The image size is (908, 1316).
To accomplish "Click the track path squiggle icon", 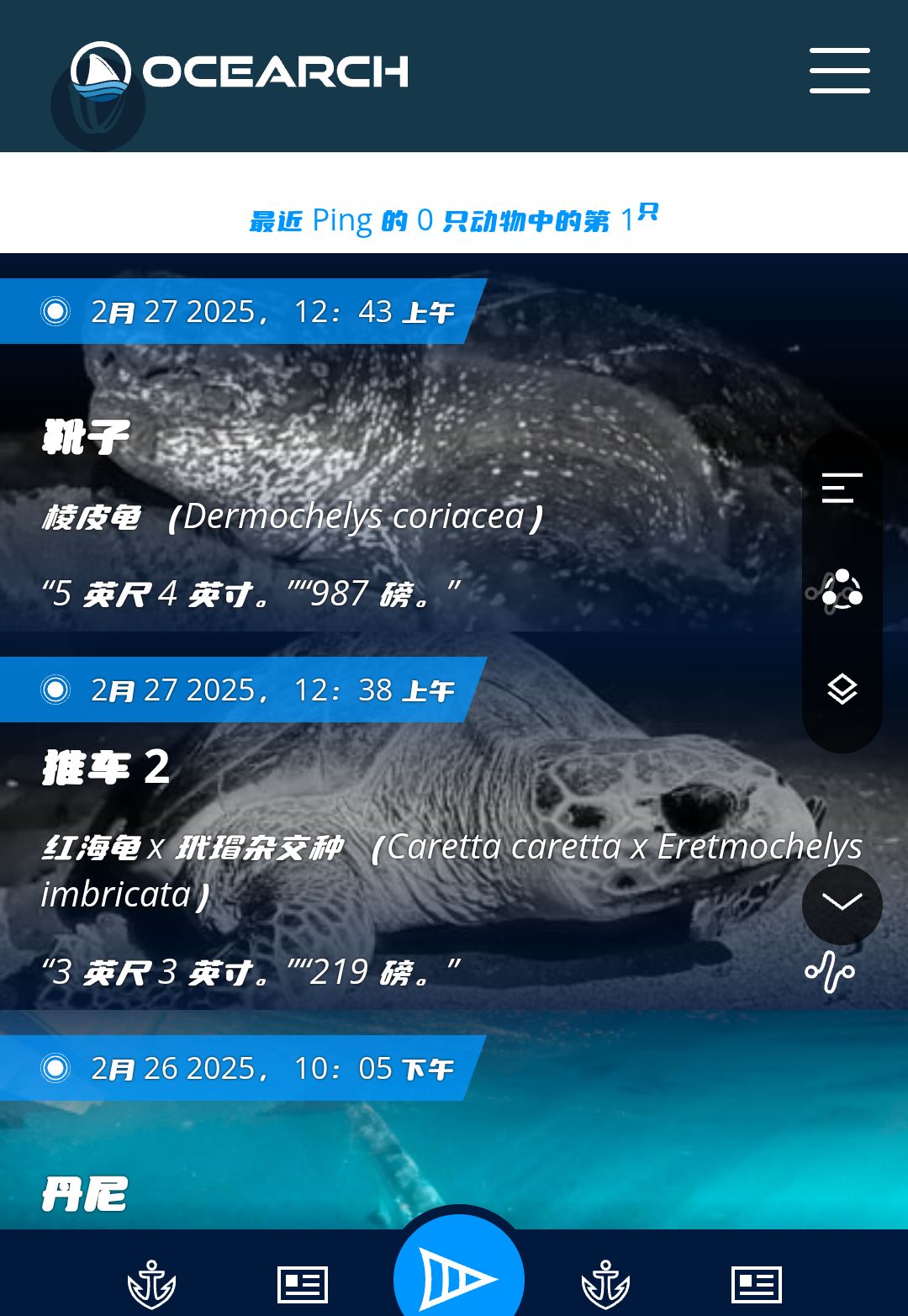I will pos(828,971).
